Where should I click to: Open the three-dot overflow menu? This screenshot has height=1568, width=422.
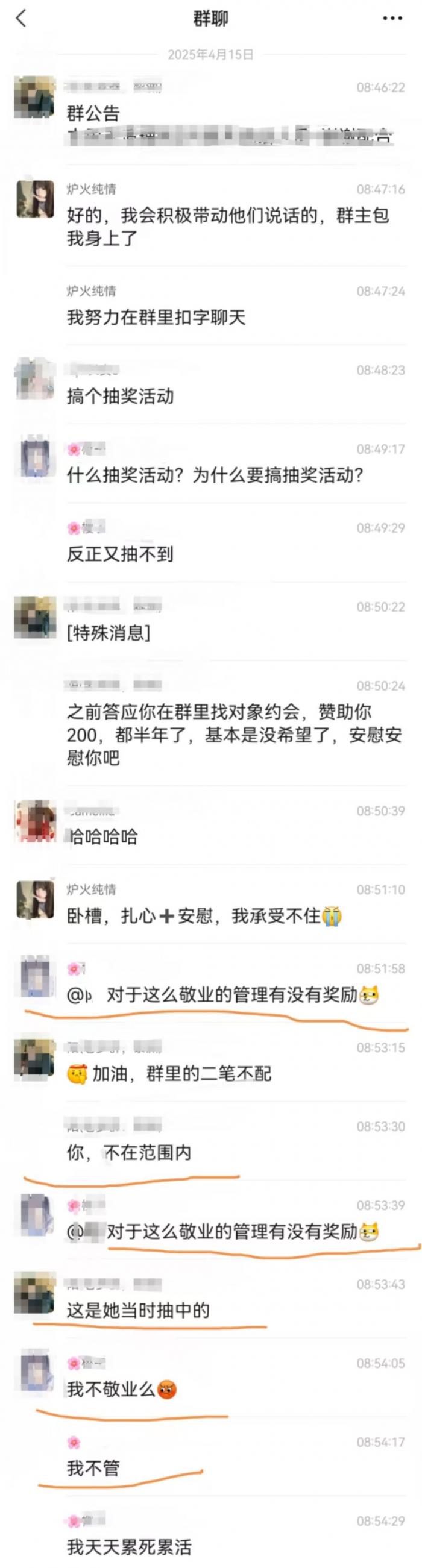coord(392,19)
